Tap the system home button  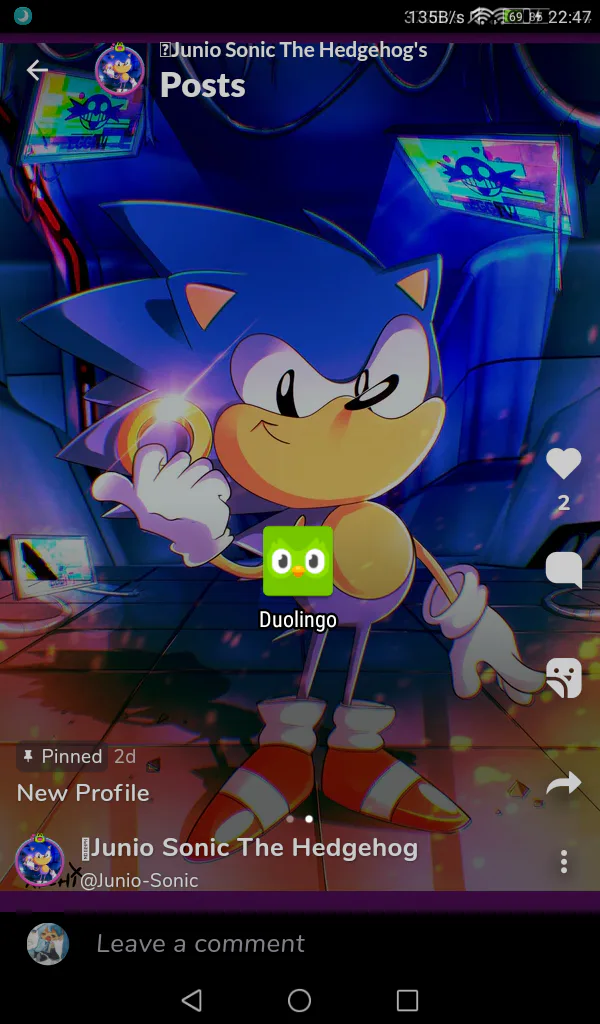click(x=299, y=1000)
